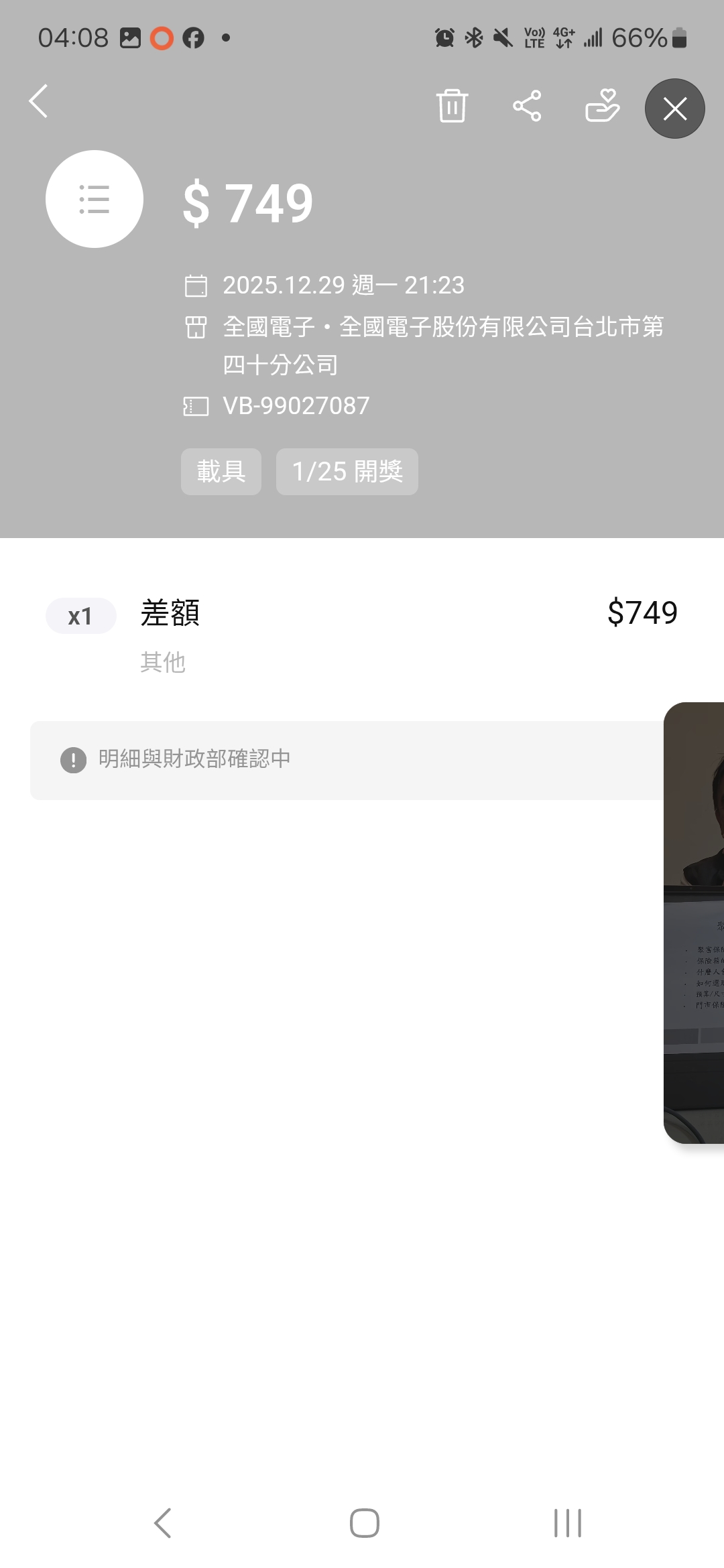
Task: Tap the 1/25 開獎 chip
Action: click(x=347, y=472)
